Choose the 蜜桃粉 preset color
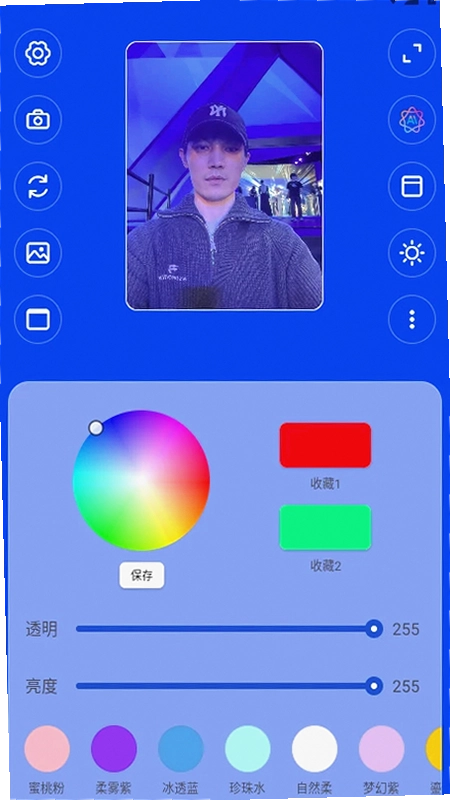 tap(47, 748)
